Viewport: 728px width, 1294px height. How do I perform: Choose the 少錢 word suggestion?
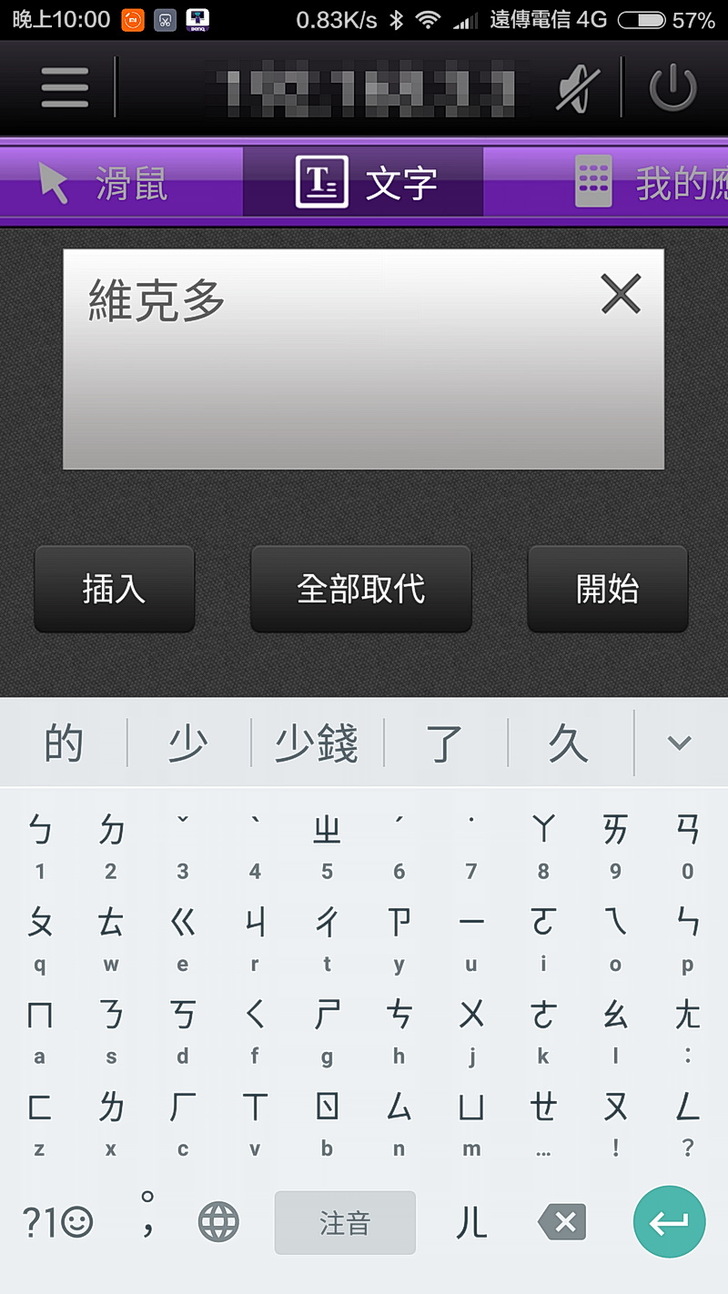[317, 744]
